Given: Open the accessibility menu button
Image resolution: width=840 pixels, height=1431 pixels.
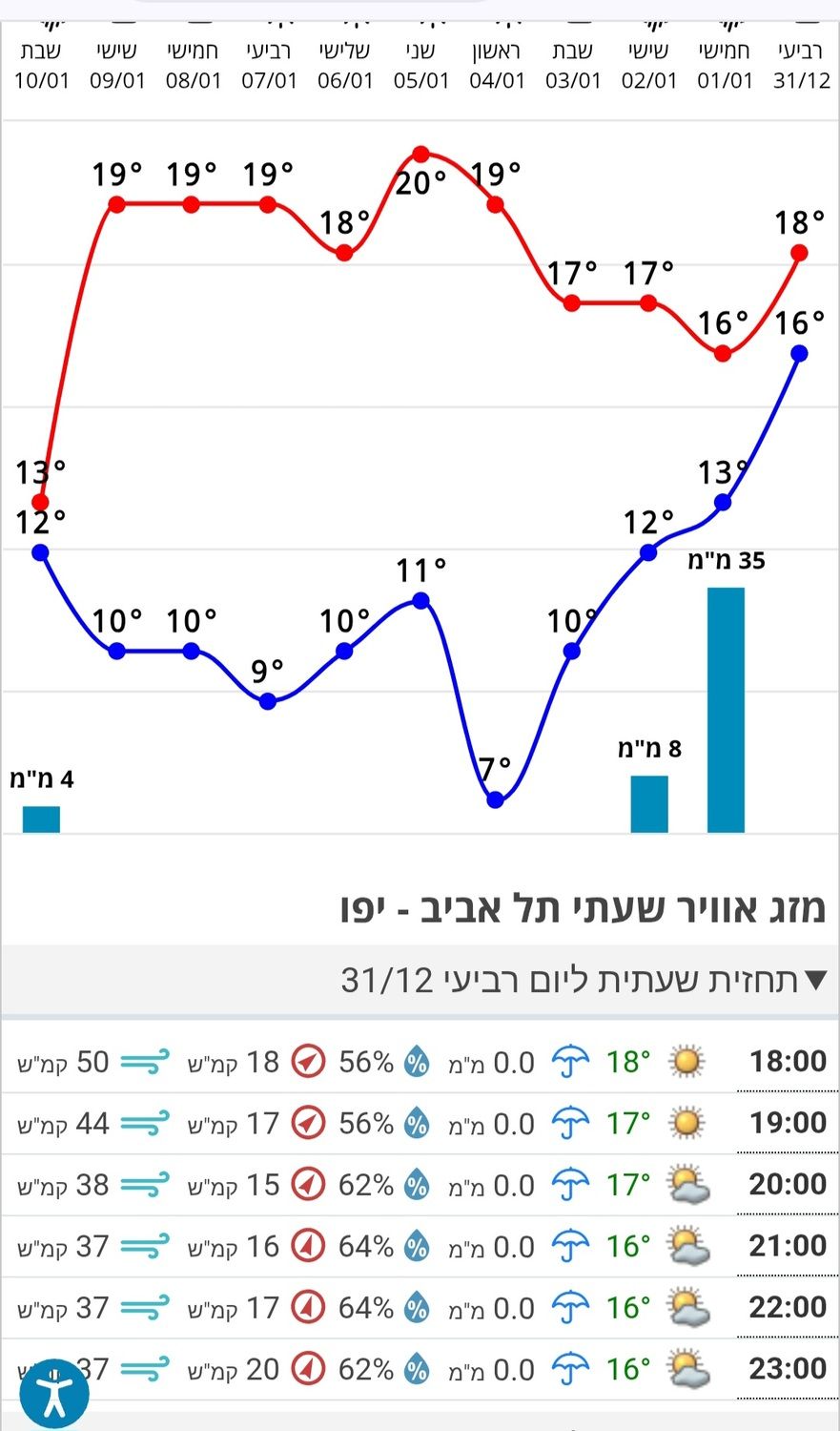Looking at the screenshot, I should [x=54, y=1394].
